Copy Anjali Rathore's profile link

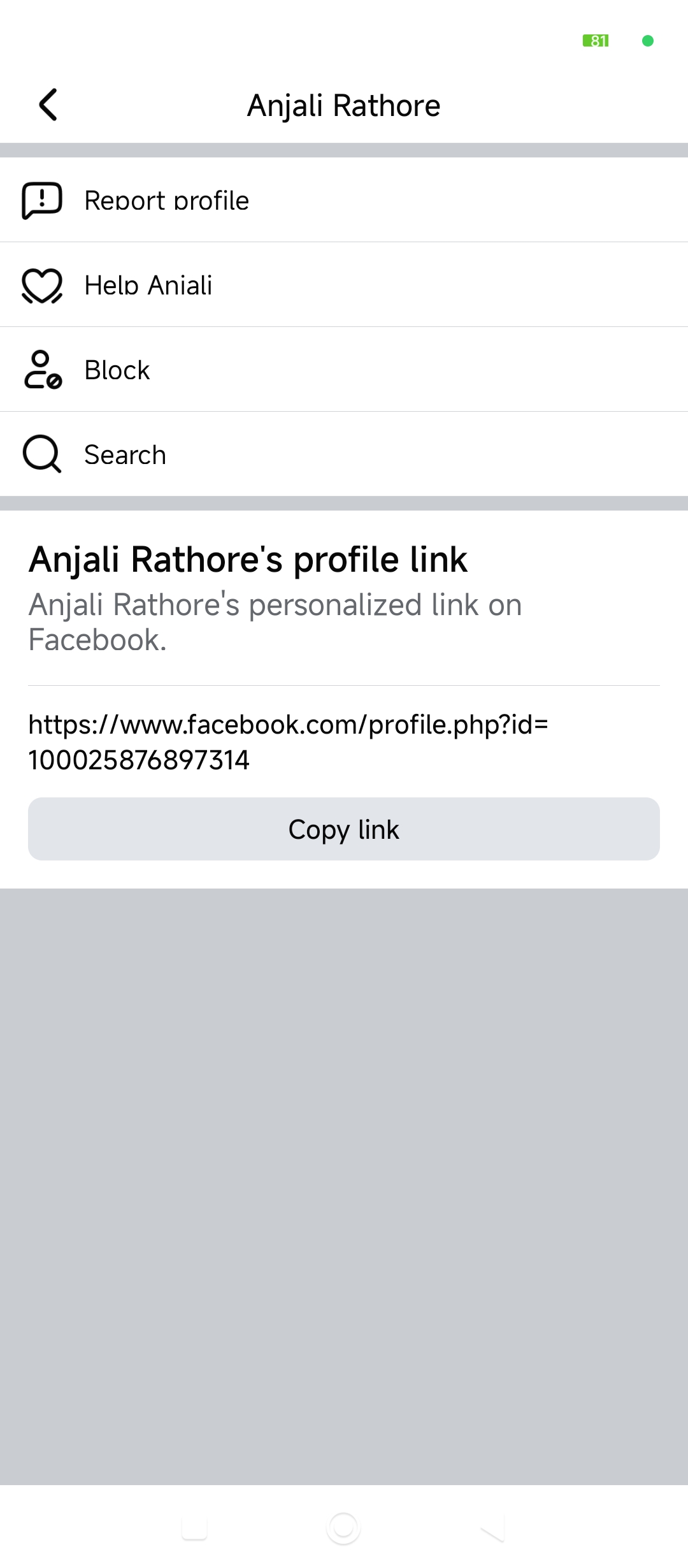click(x=344, y=829)
